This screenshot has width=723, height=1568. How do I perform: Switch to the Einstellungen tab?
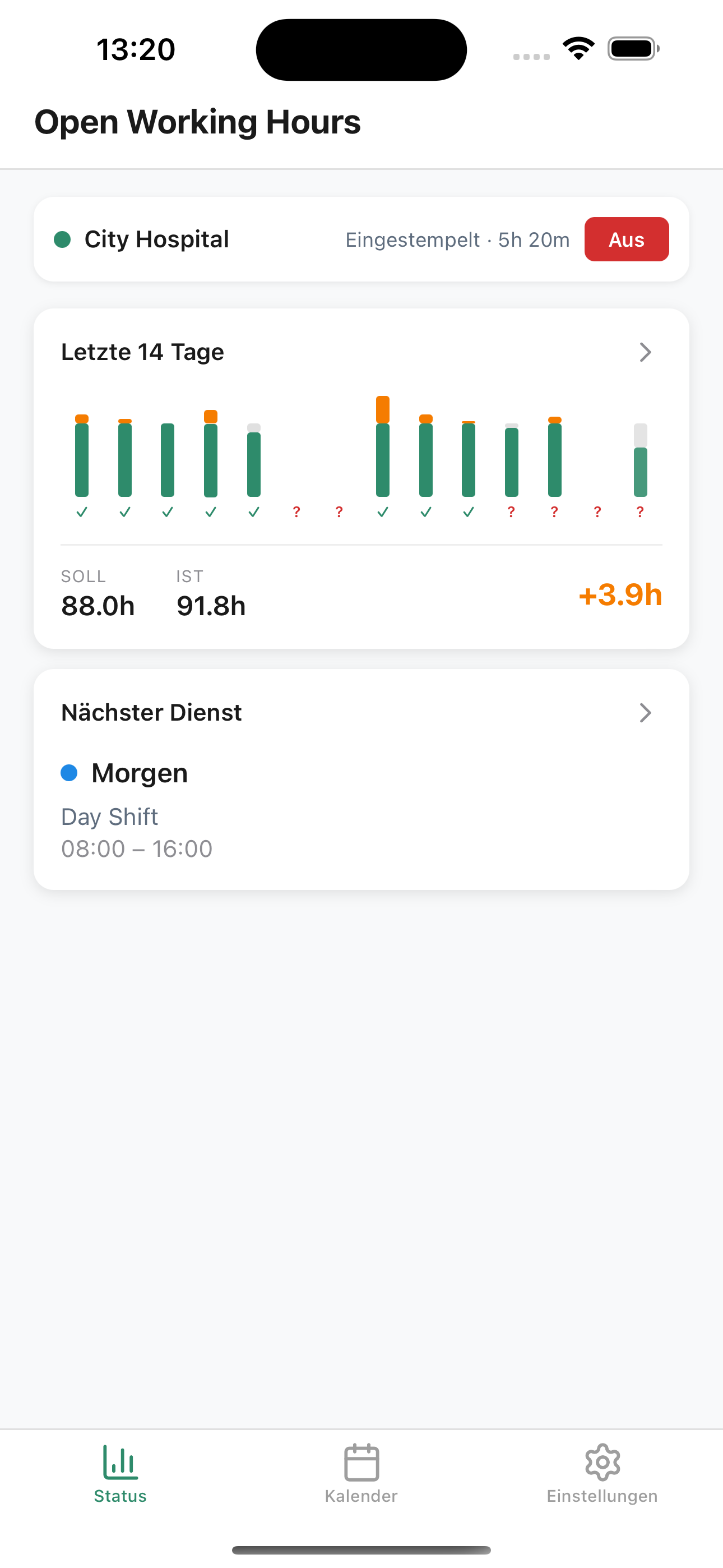tap(602, 1473)
